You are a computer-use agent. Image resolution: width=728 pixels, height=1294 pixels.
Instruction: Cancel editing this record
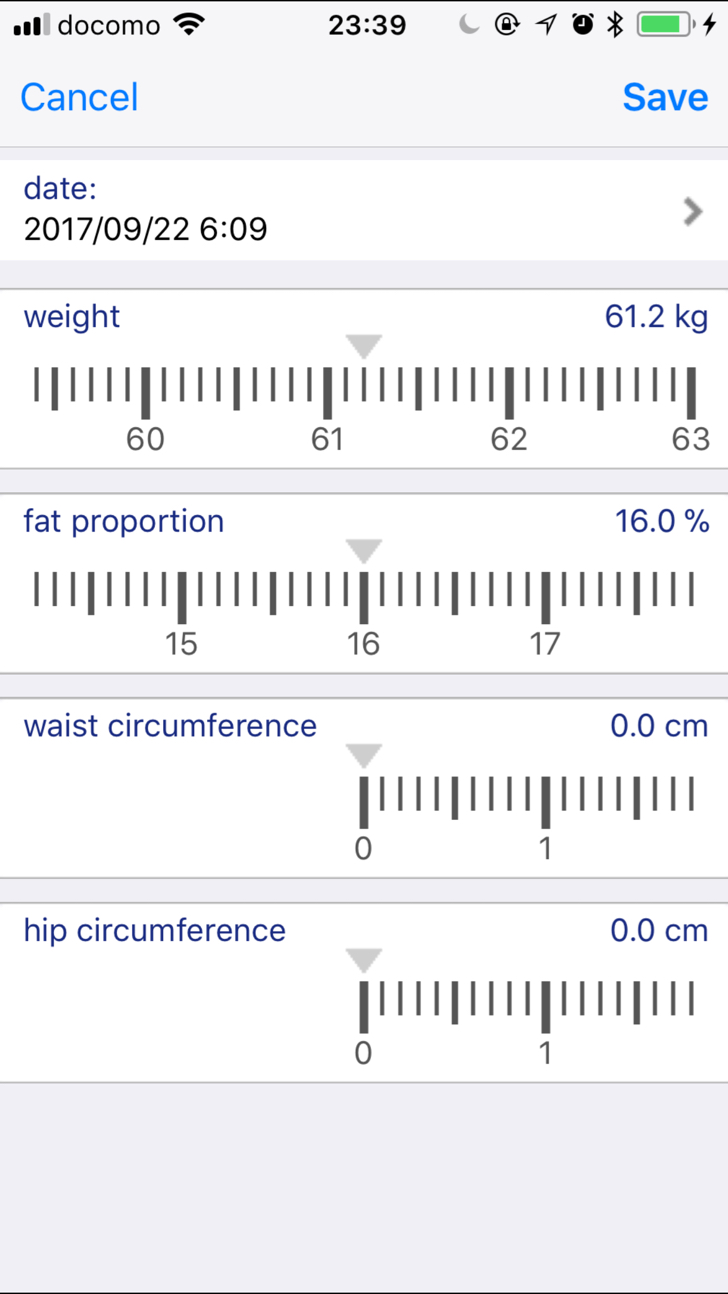tap(79, 97)
